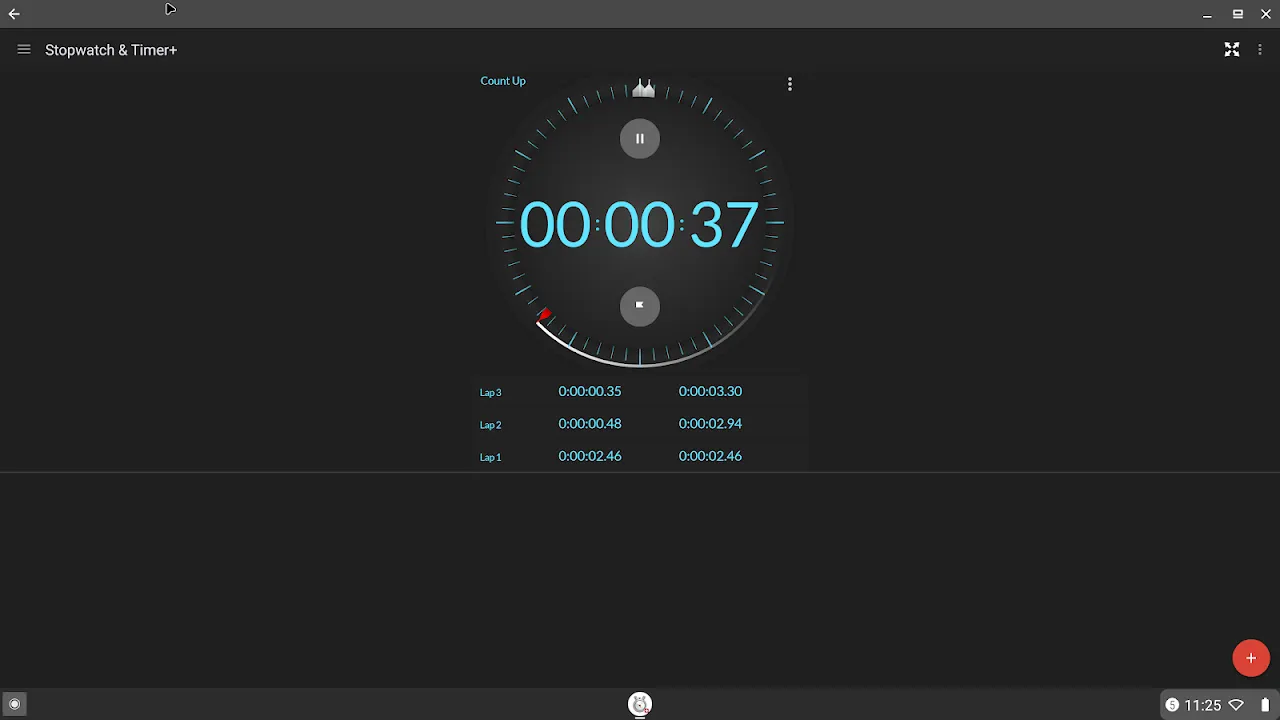Enter fullscreen mode using the expand icon
This screenshot has height=720, width=1280.
[1232, 50]
